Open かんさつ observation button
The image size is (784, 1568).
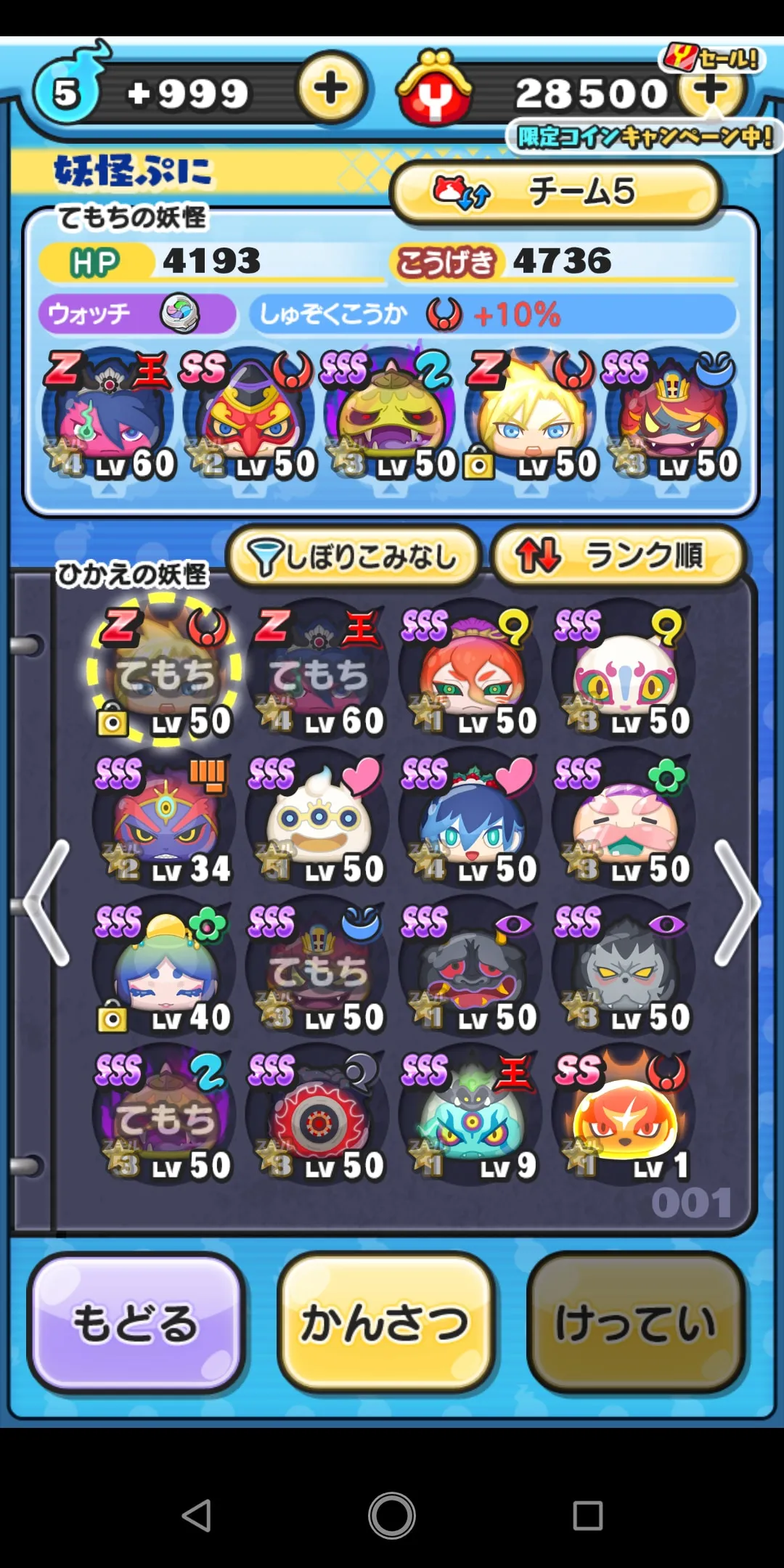[386, 1323]
